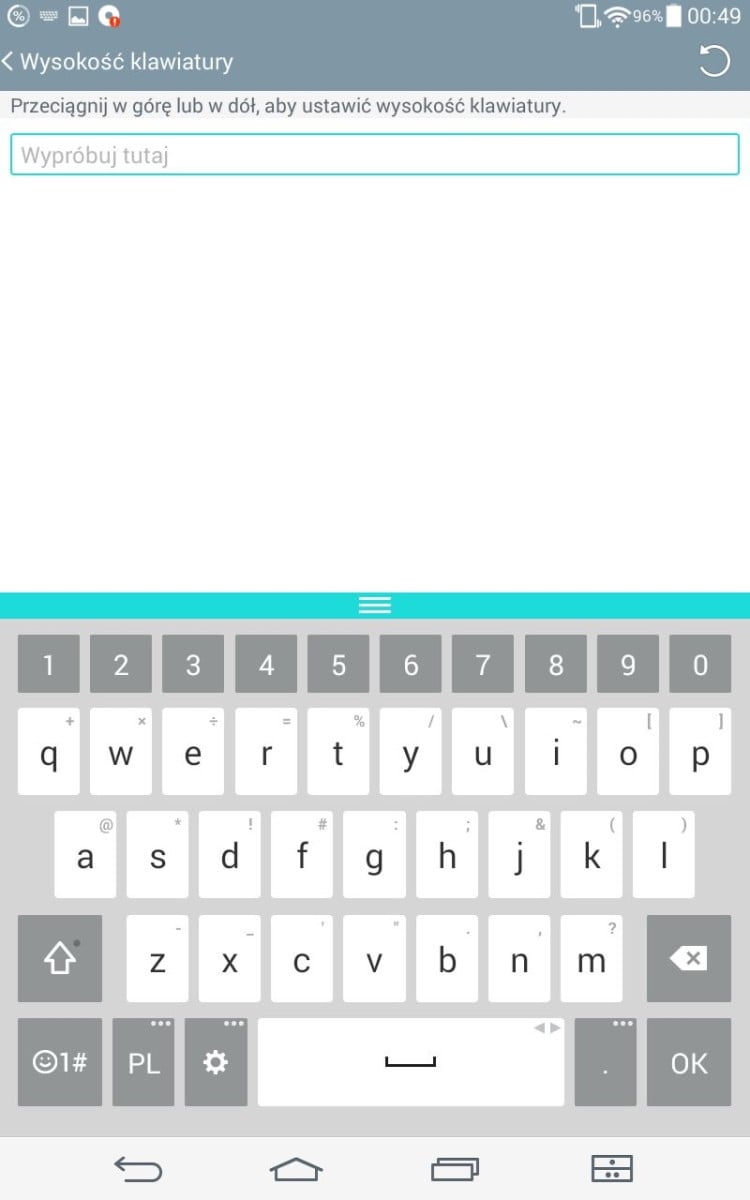
Task: Tap the letter q key
Action: [48, 752]
